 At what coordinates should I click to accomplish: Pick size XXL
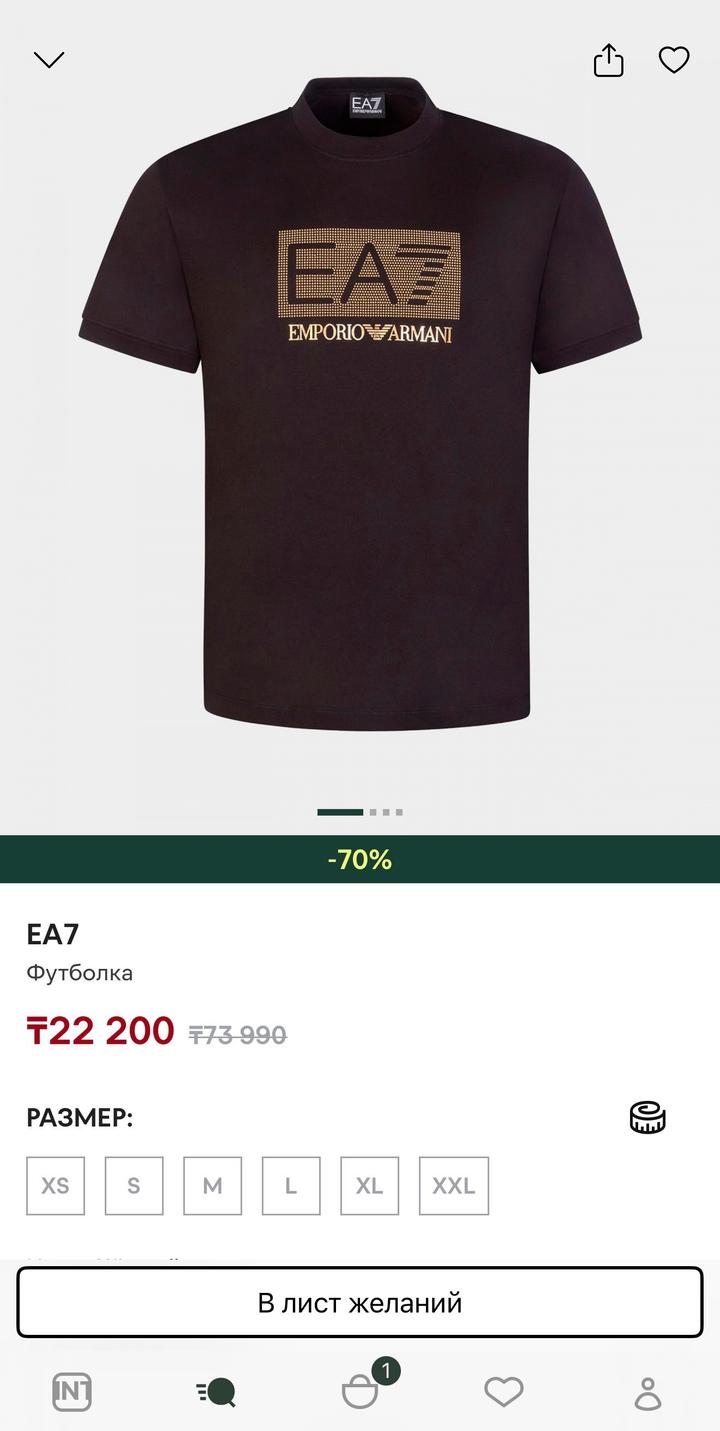click(x=453, y=1186)
